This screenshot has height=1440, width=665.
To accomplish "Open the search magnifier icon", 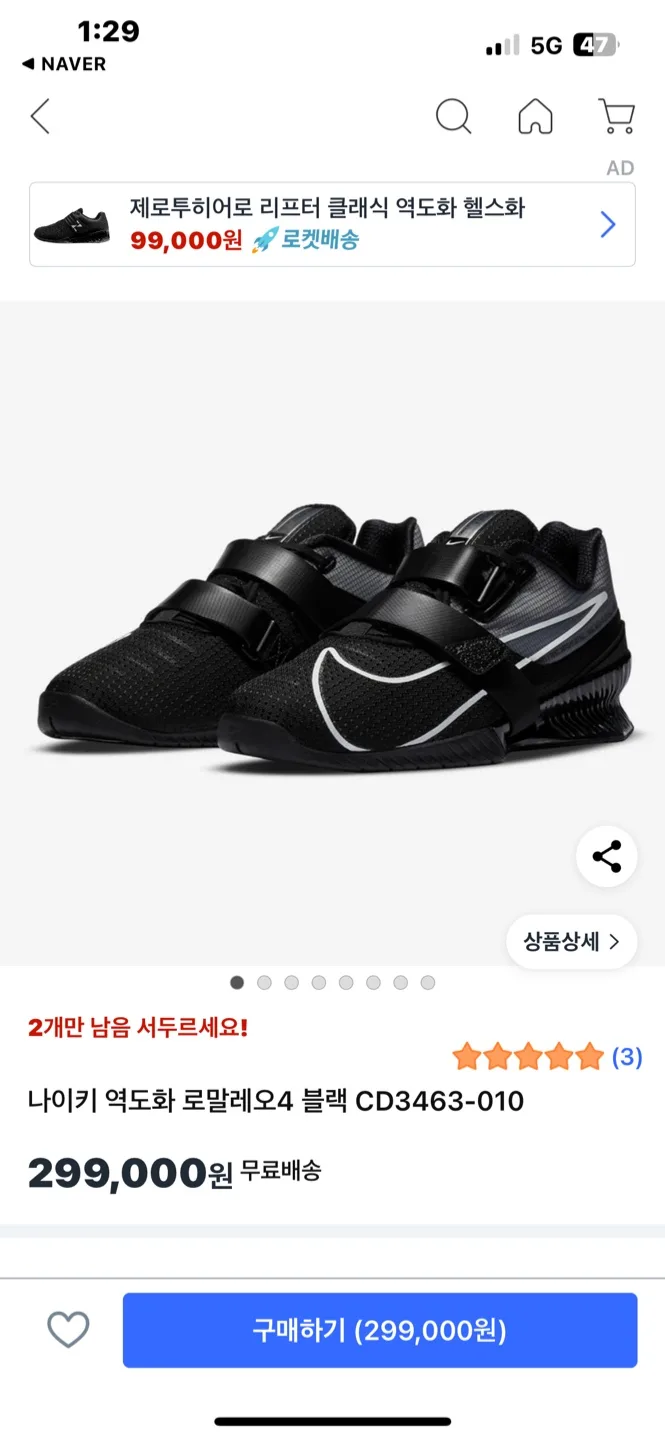I will (x=453, y=117).
